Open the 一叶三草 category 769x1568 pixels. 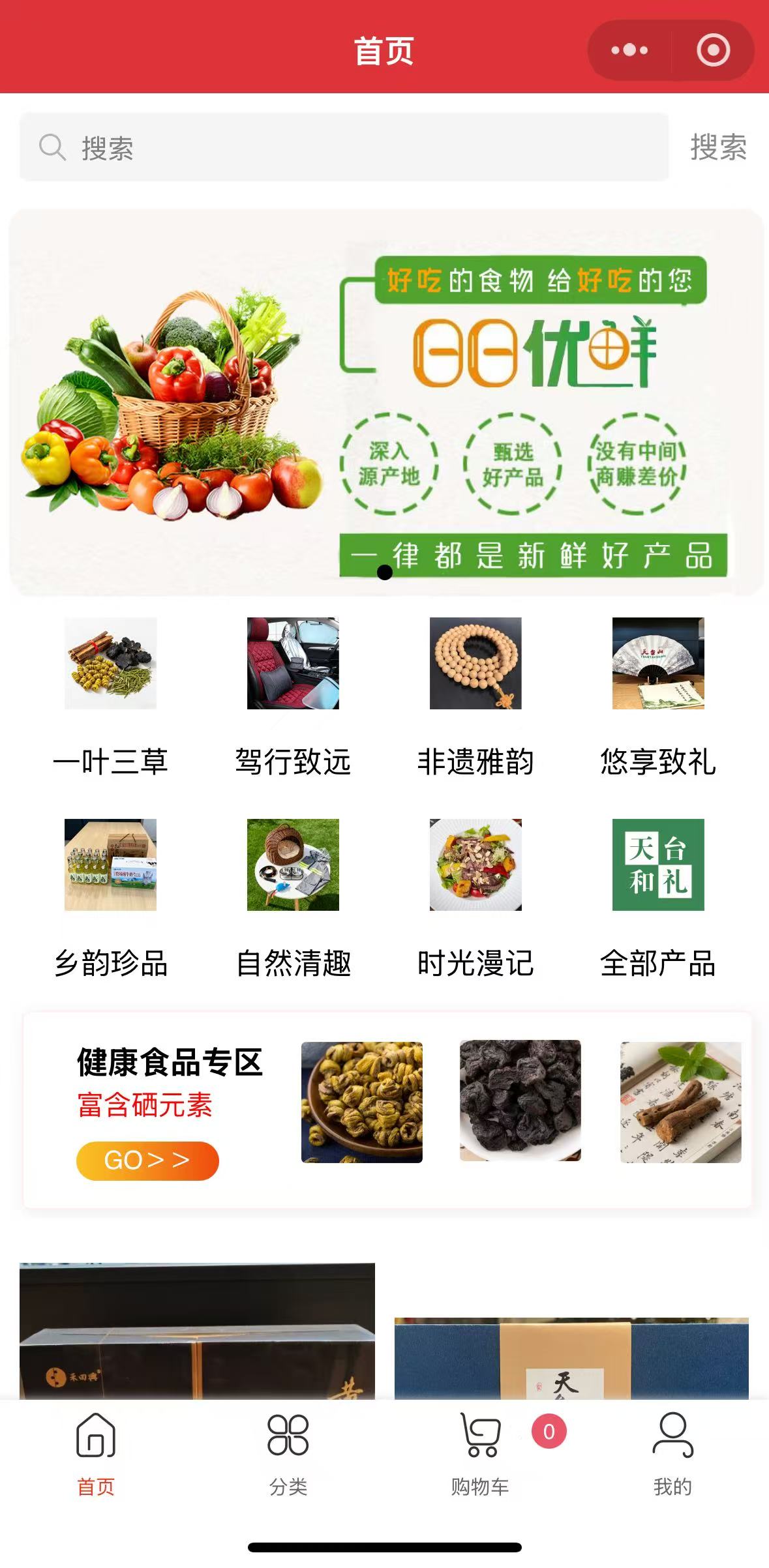coord(110,695)
